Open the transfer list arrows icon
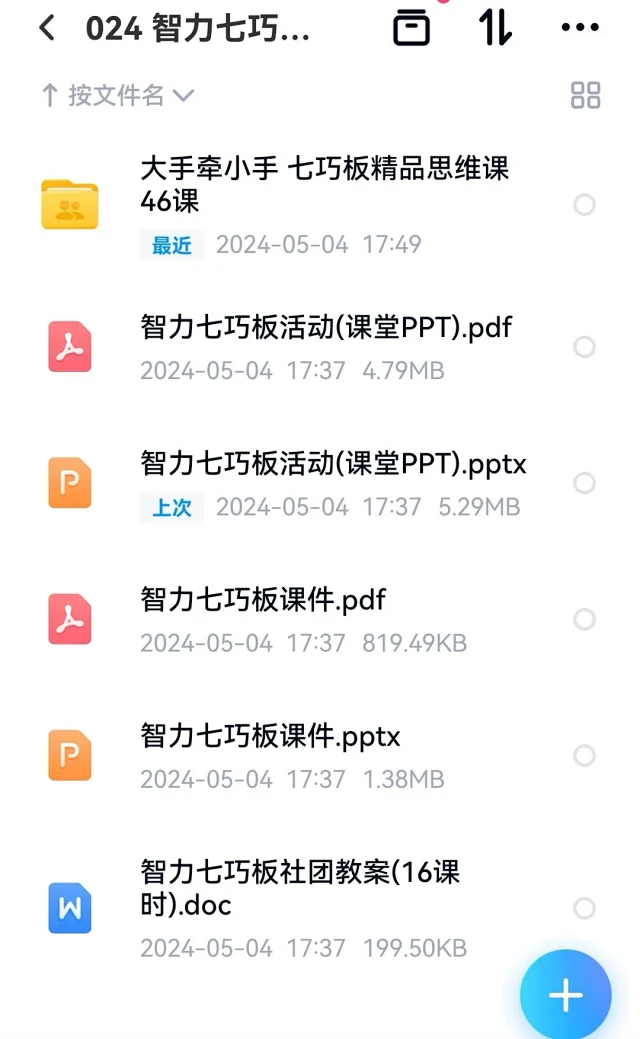This screenshot has width=640, height=1039. click(x=496, y=28)
